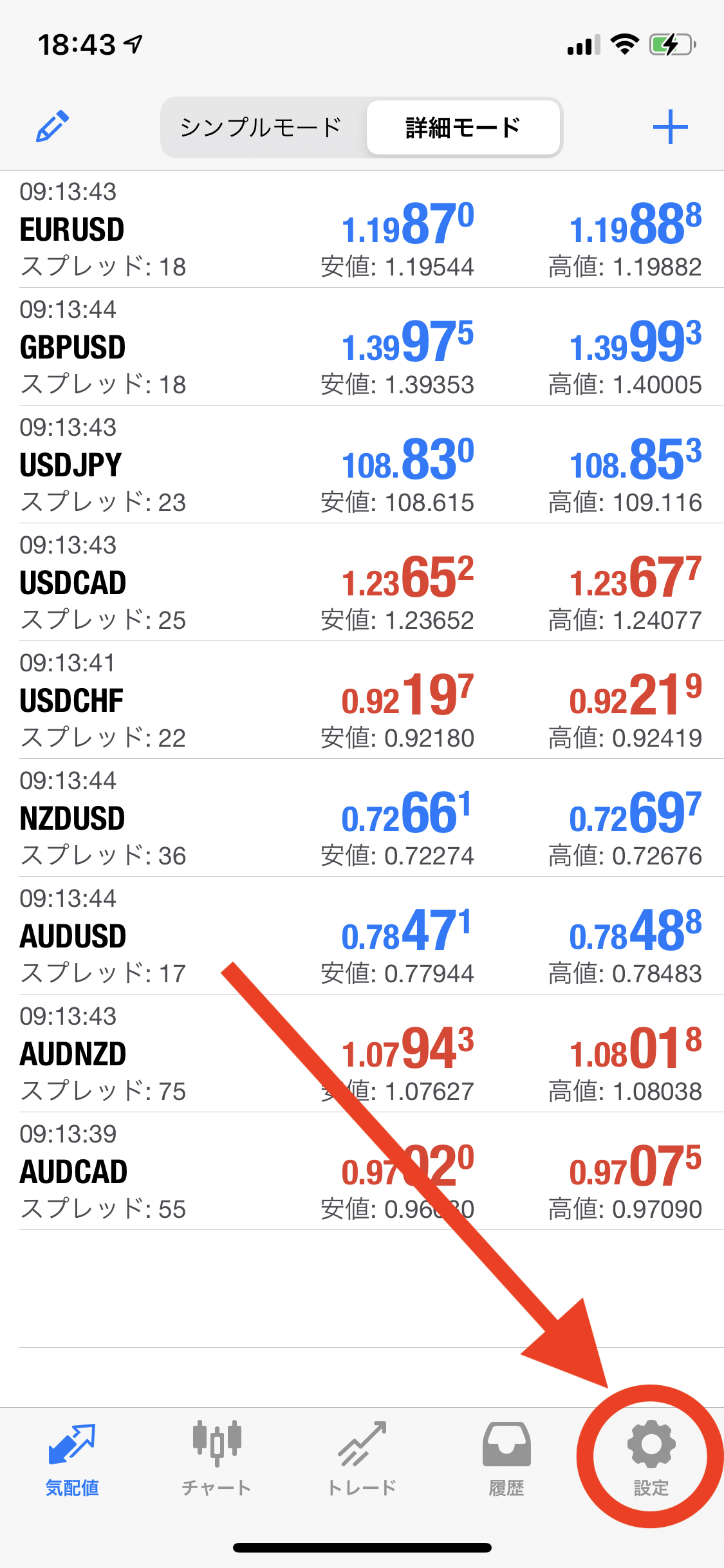The image size is (724, 1568).
Task: Select the USDCHF row
Action: [x=362, y=700]
